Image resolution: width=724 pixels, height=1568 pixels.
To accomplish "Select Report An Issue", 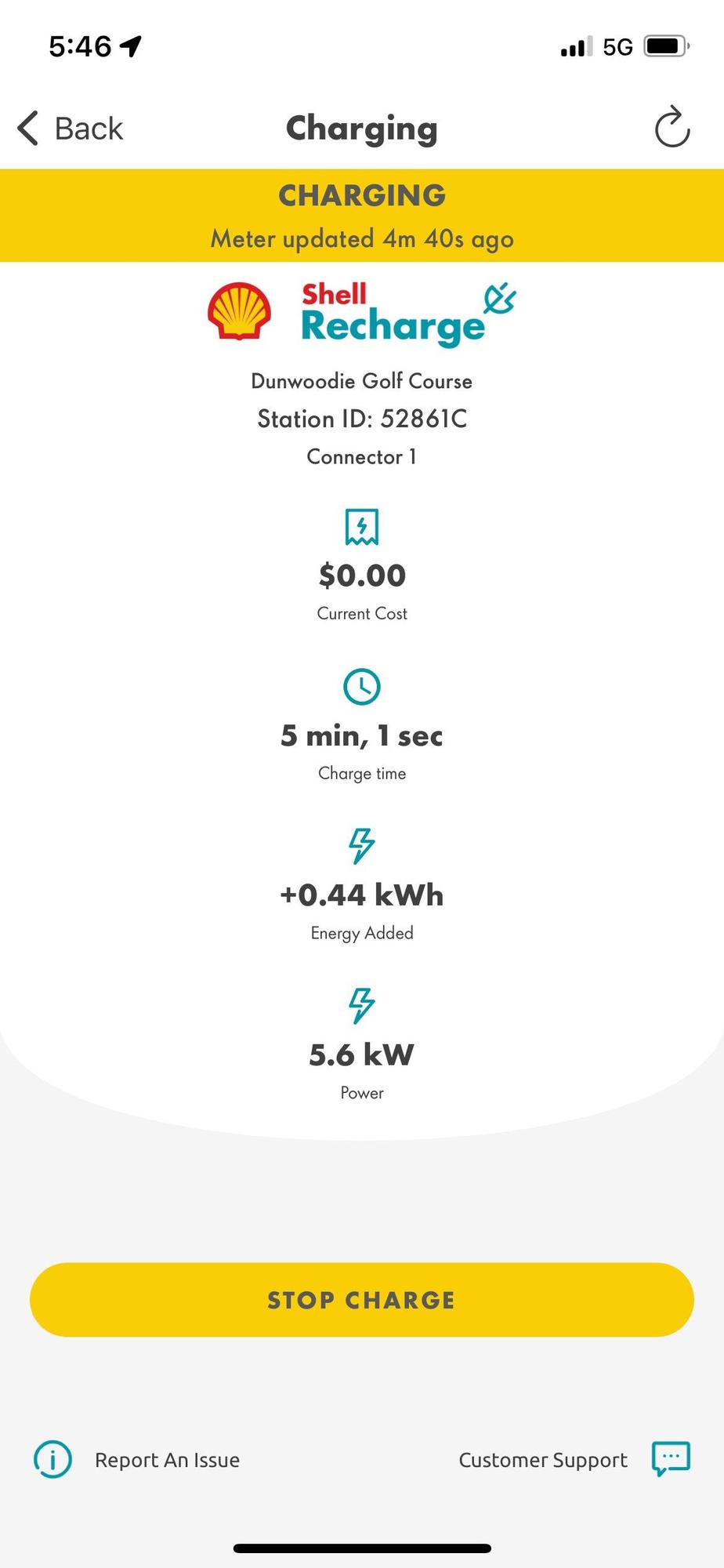I will [167, 1460].
